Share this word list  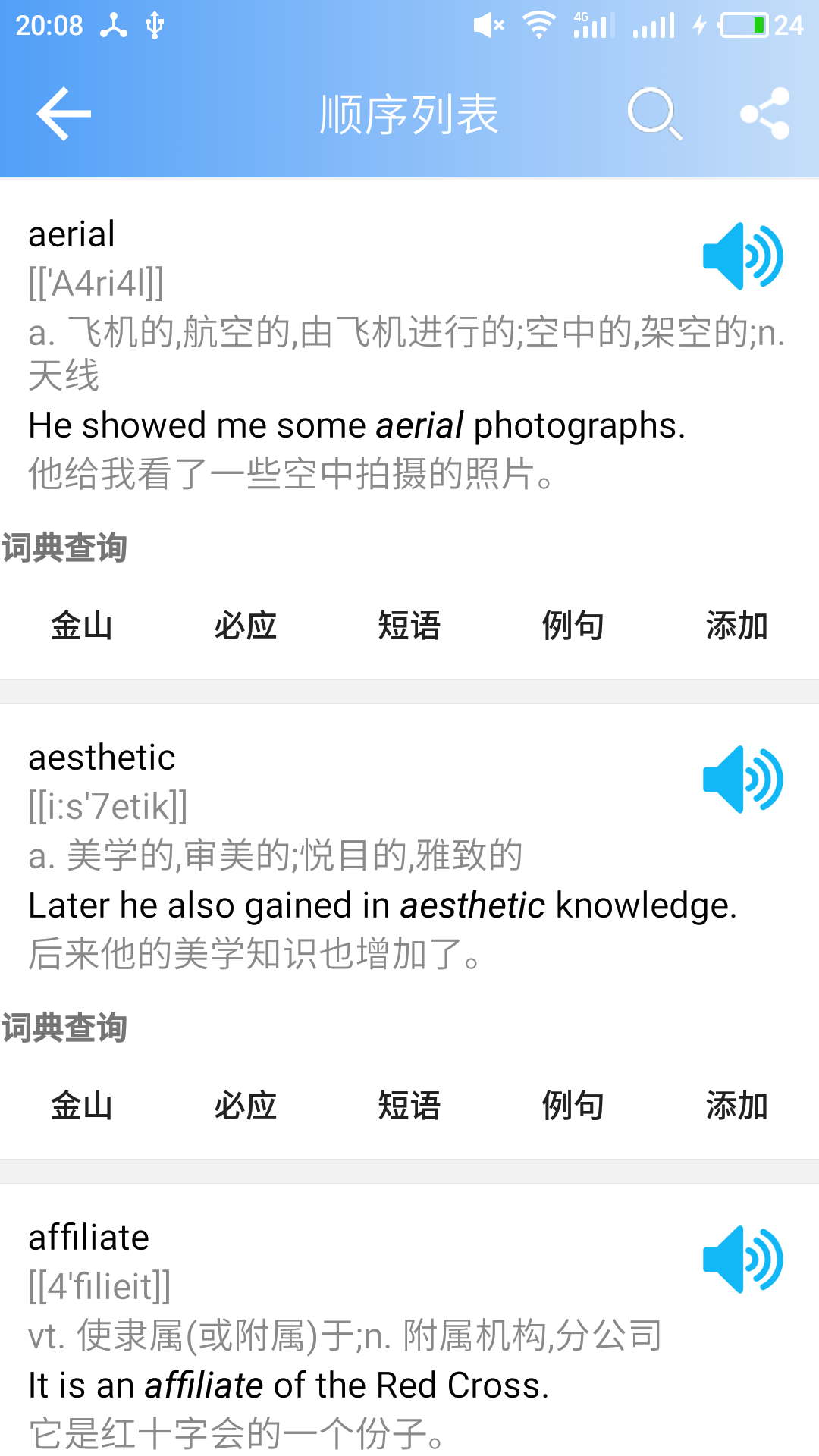765,114
